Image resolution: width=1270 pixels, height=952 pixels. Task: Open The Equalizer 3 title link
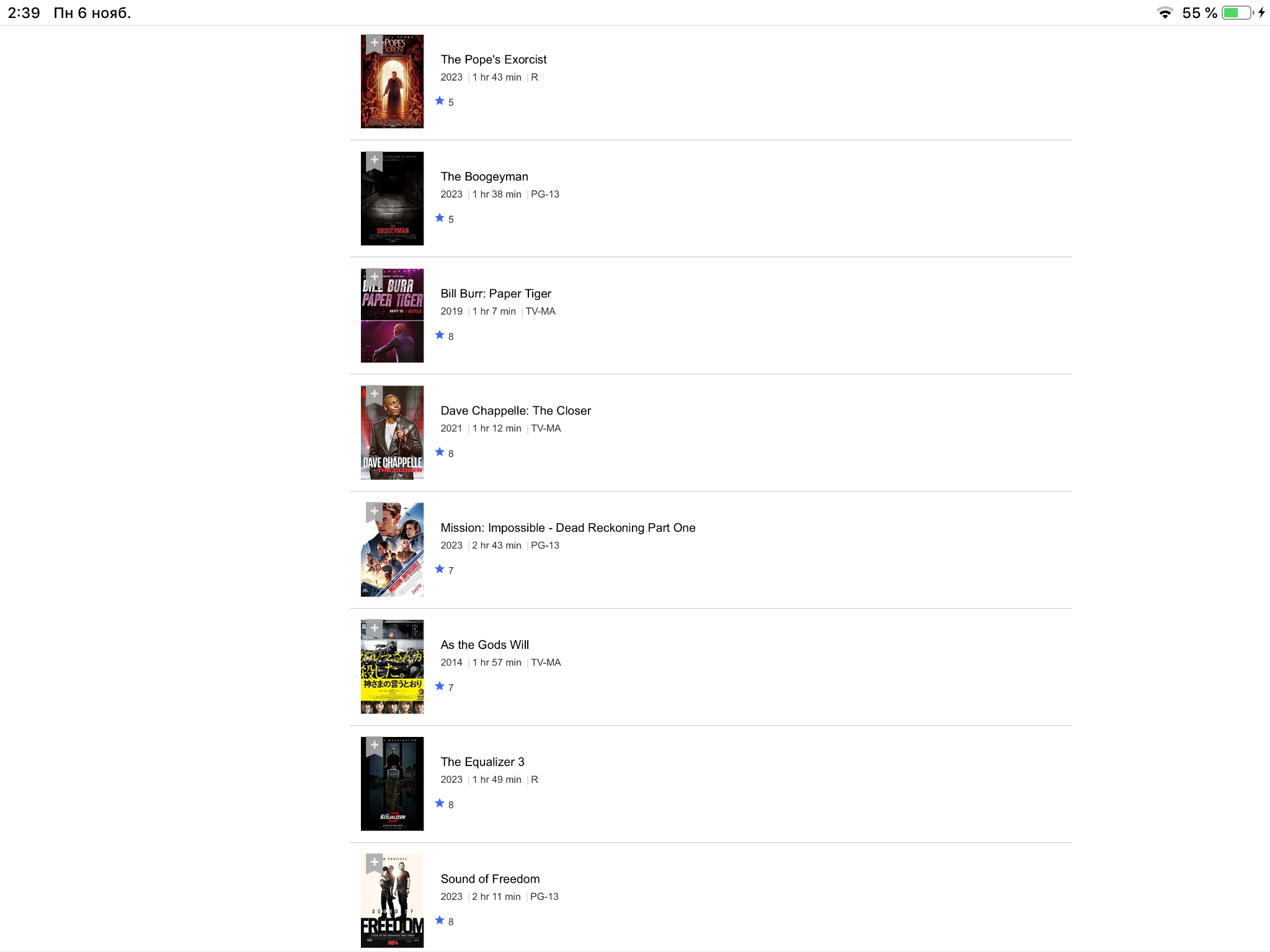(482, 762)
